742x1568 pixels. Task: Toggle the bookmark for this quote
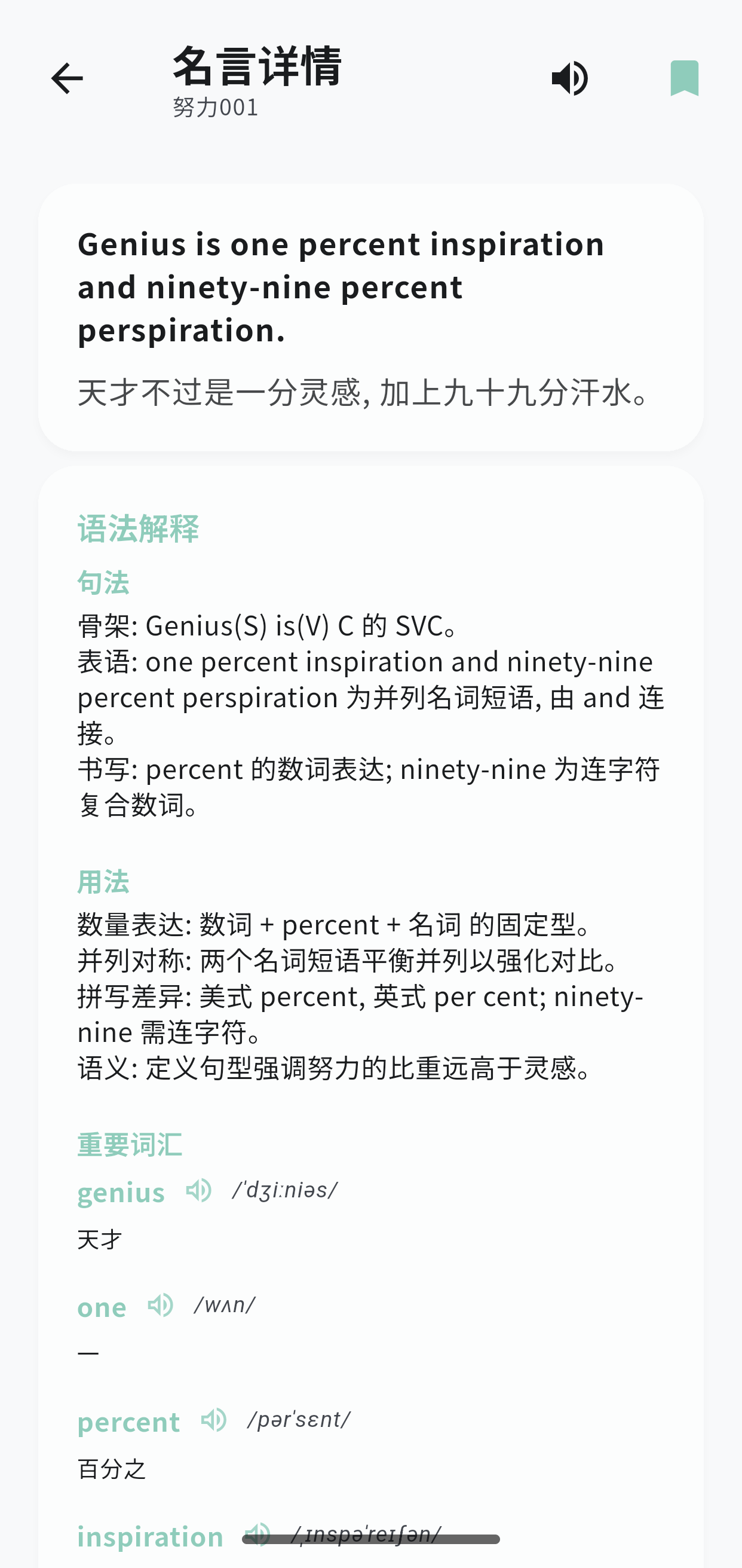click(684, 78)
